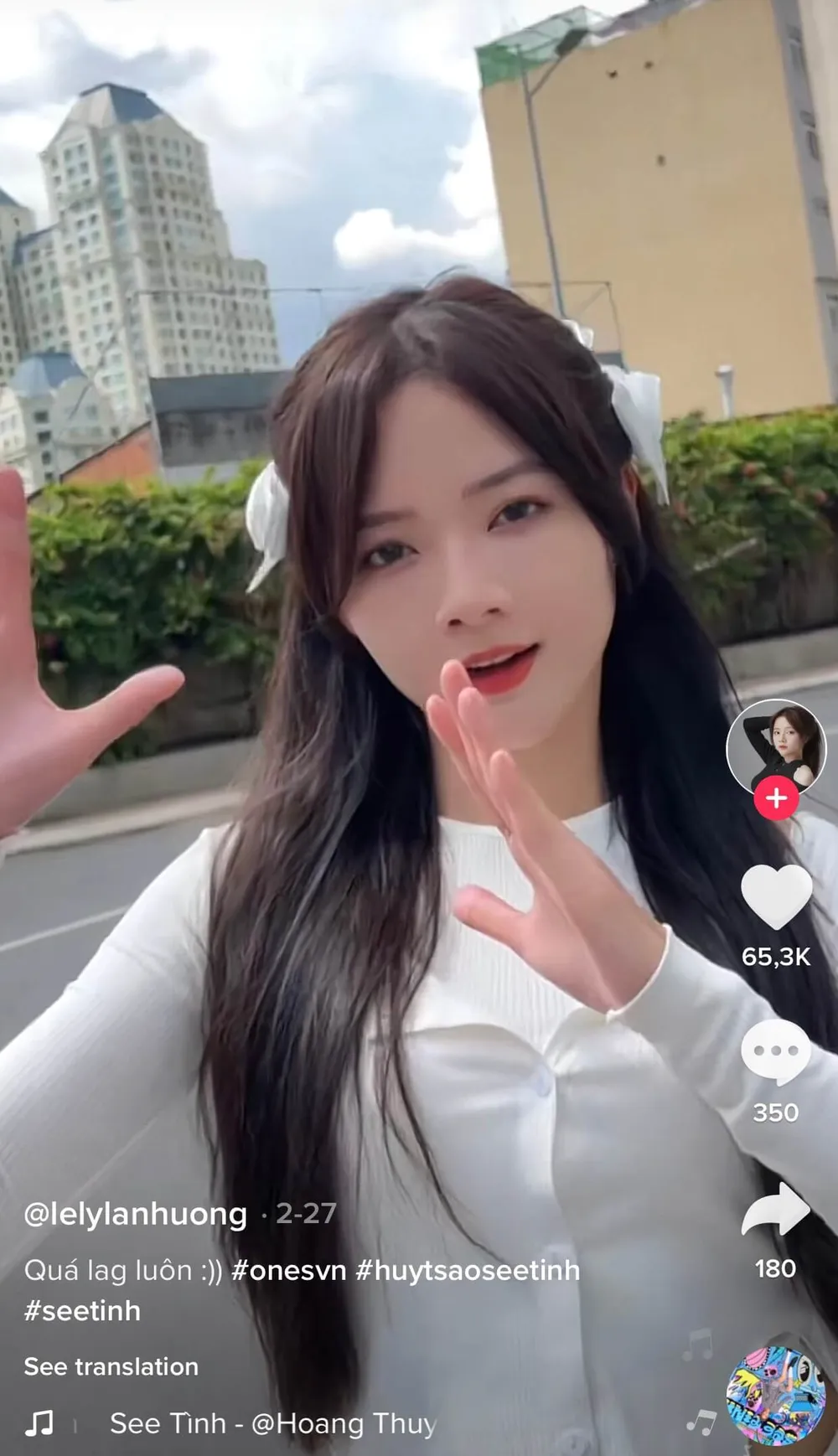Open the comments bubble
This screenshot has width=838, height=1456.
point(776,1052)
